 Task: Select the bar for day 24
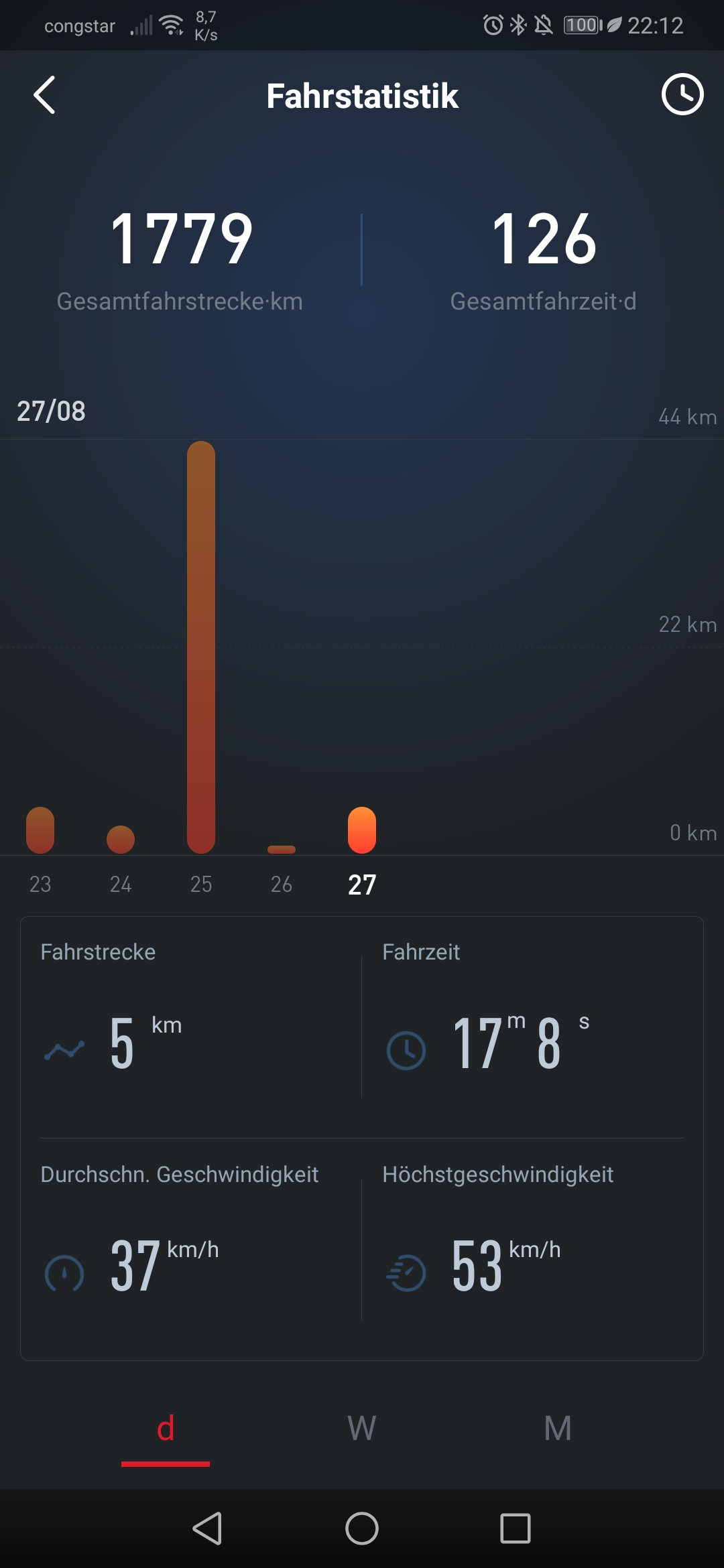point(121,840)
